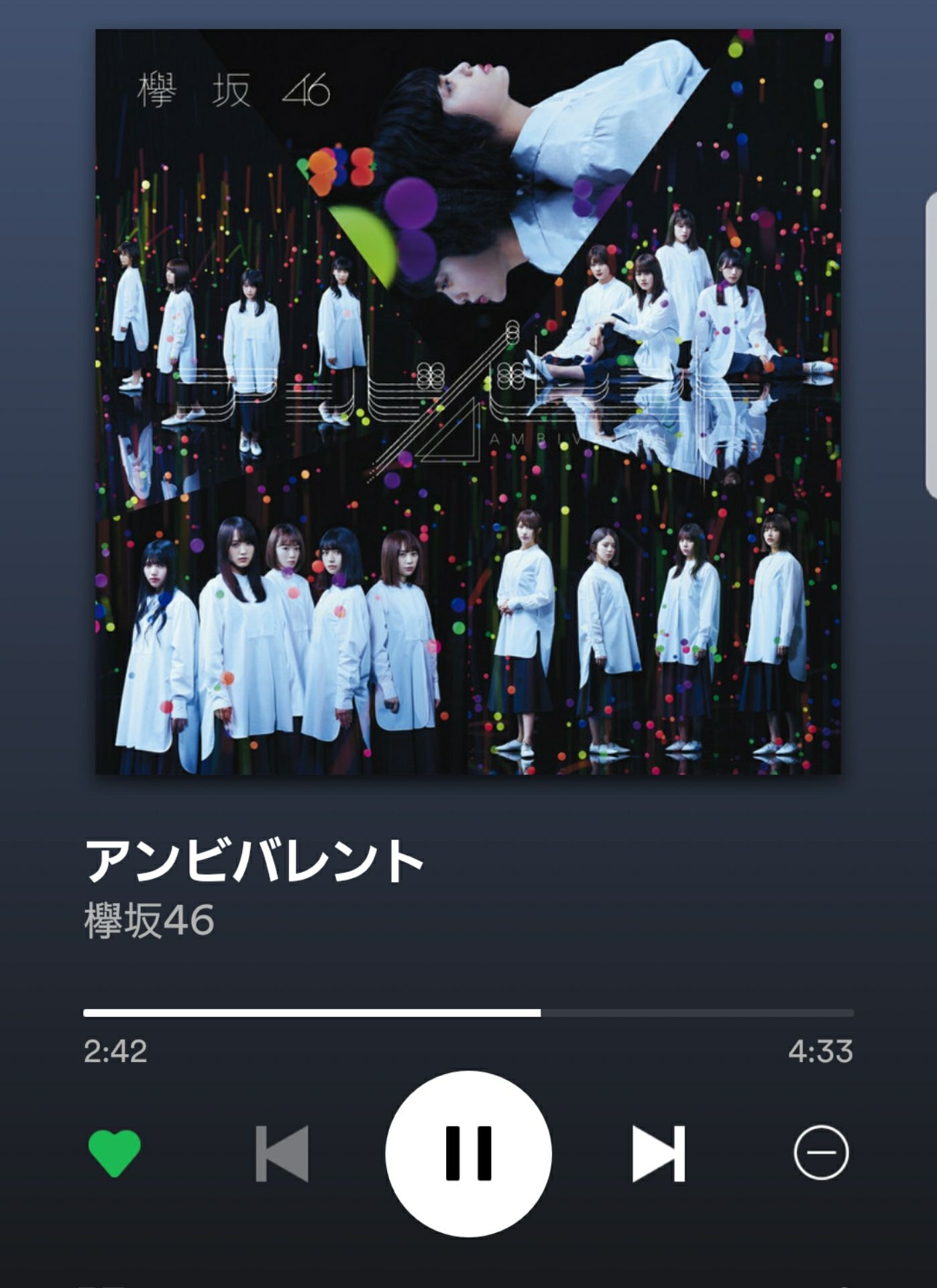
Task: Go back to the previous track
Action: tap(282, 1153)
